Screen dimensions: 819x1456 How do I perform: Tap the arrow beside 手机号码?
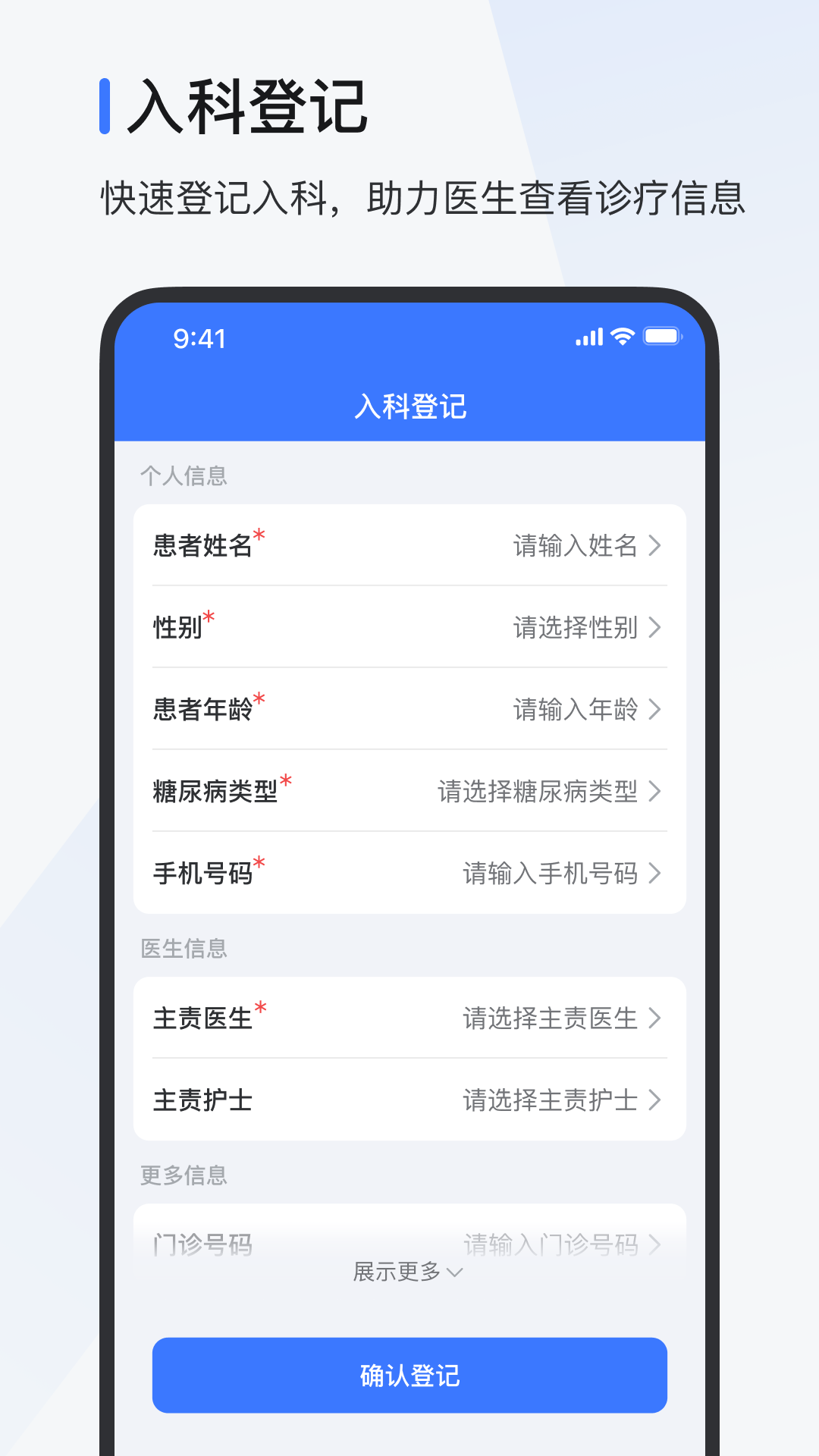[x=654, y=874]
